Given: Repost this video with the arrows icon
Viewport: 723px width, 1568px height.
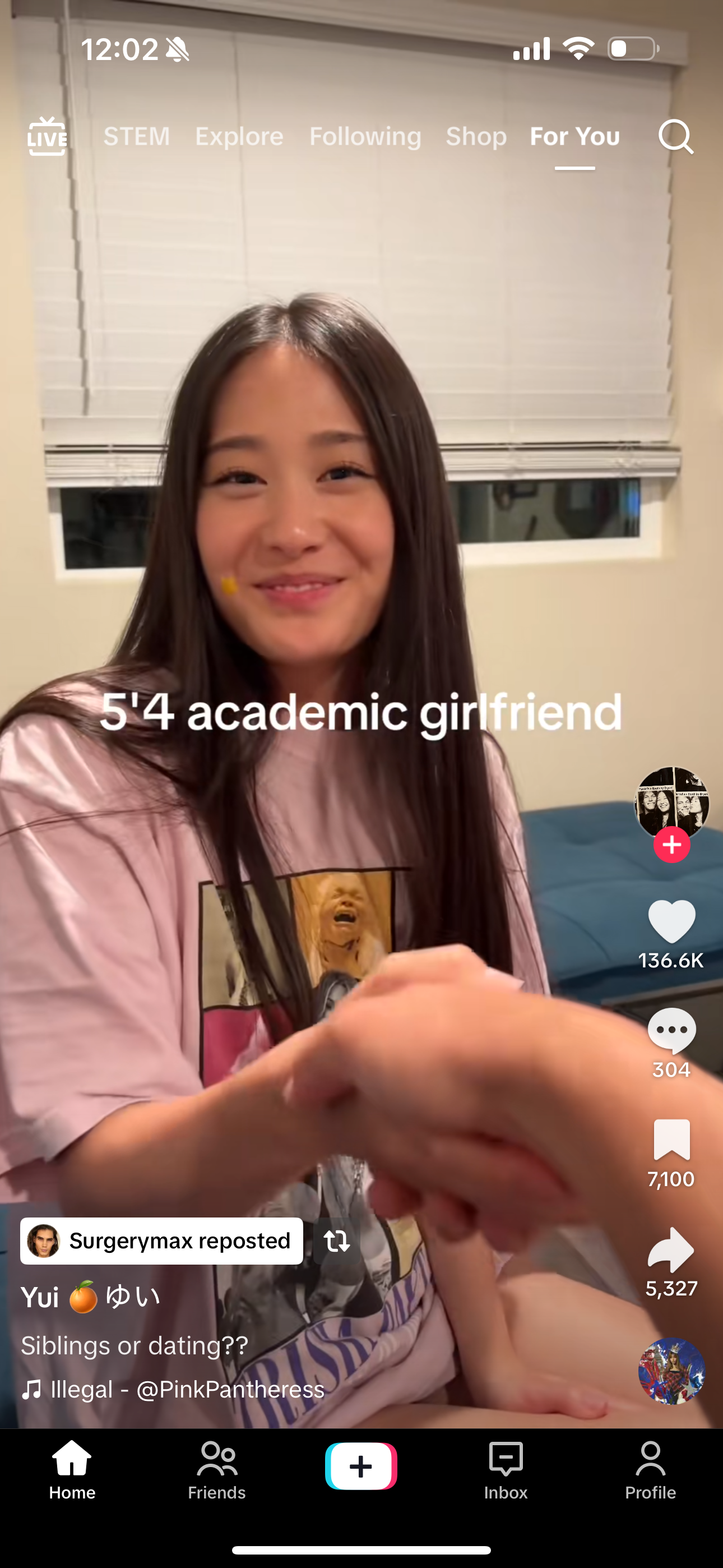Looking at the screenshot, I should tap(336, 1240).
